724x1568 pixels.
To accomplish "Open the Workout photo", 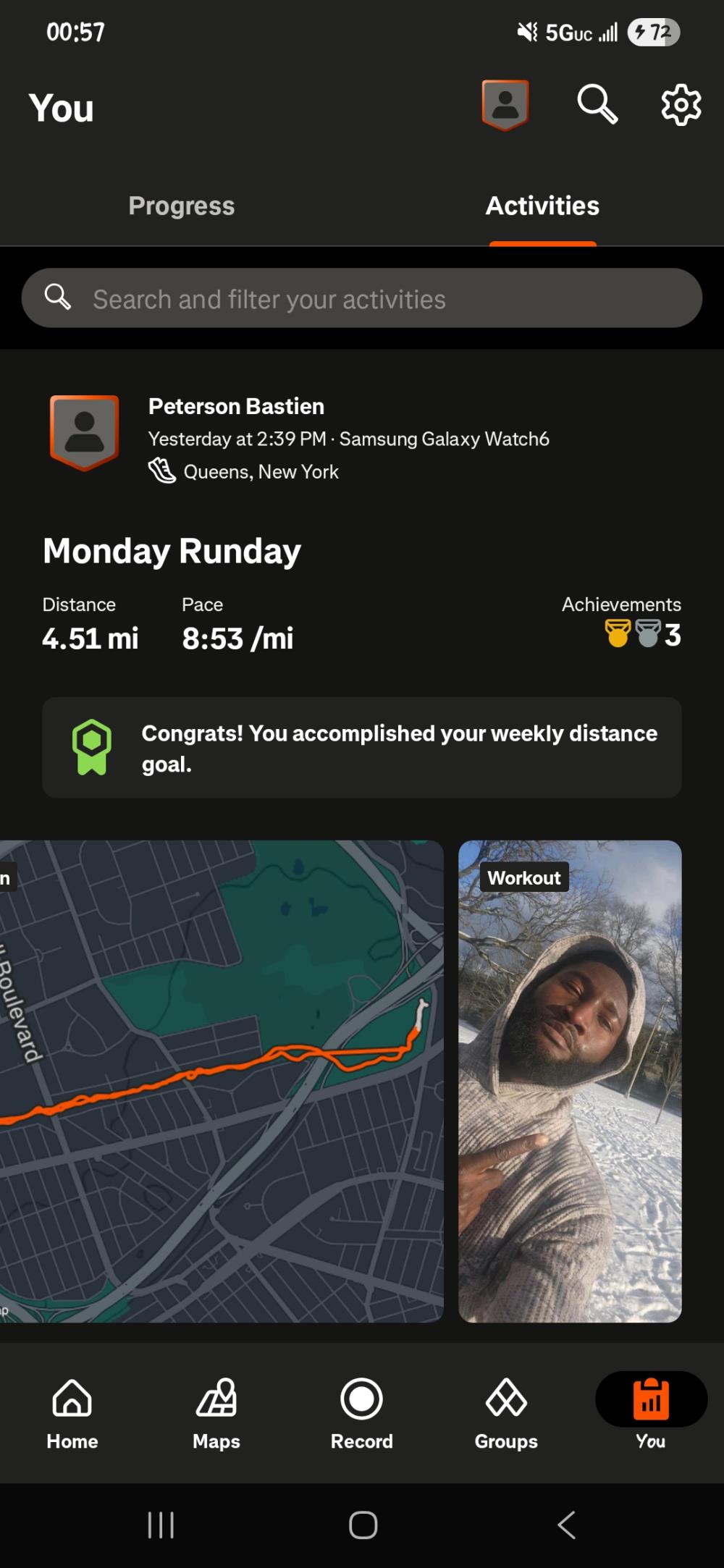I will point(570,1081).
